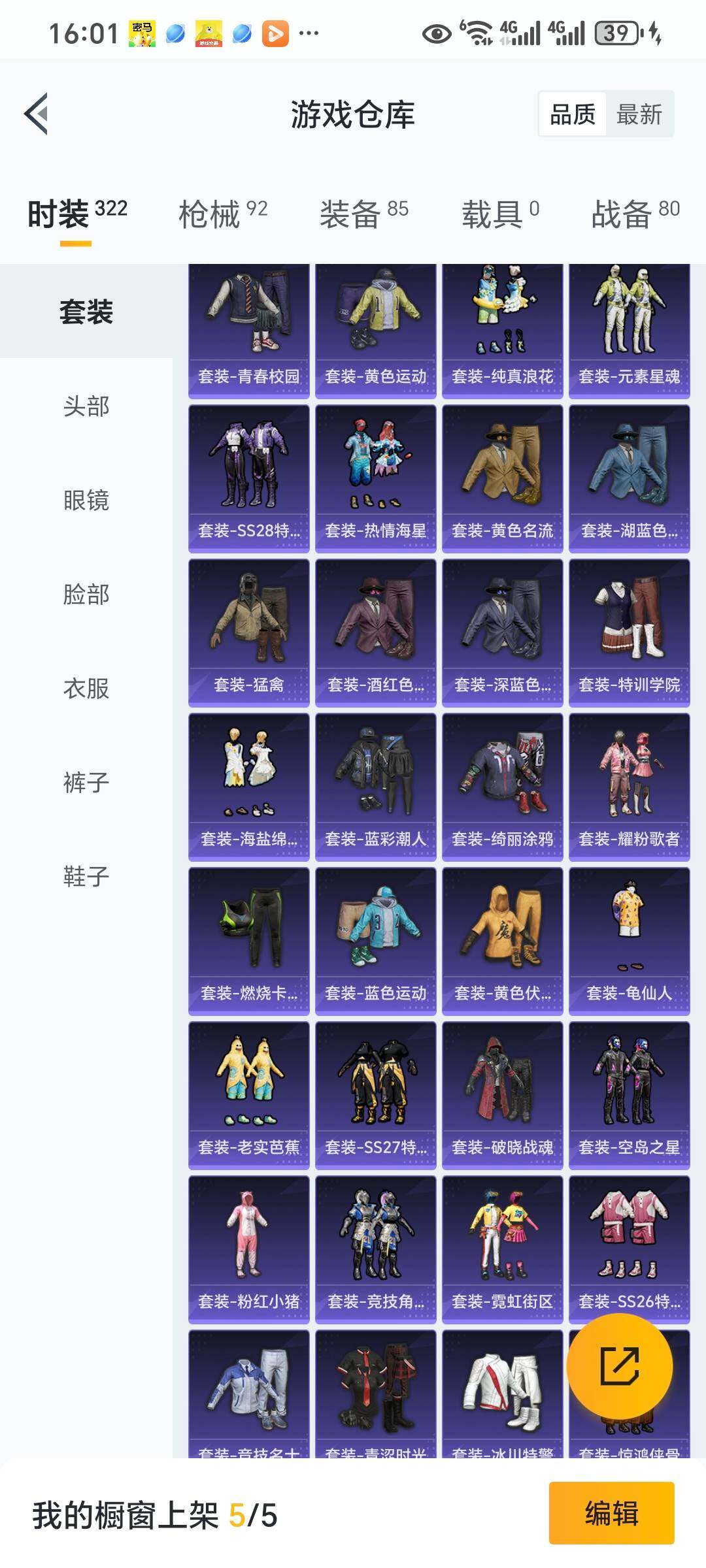Switch to the 枪械 tab

(x=223, y=214)
